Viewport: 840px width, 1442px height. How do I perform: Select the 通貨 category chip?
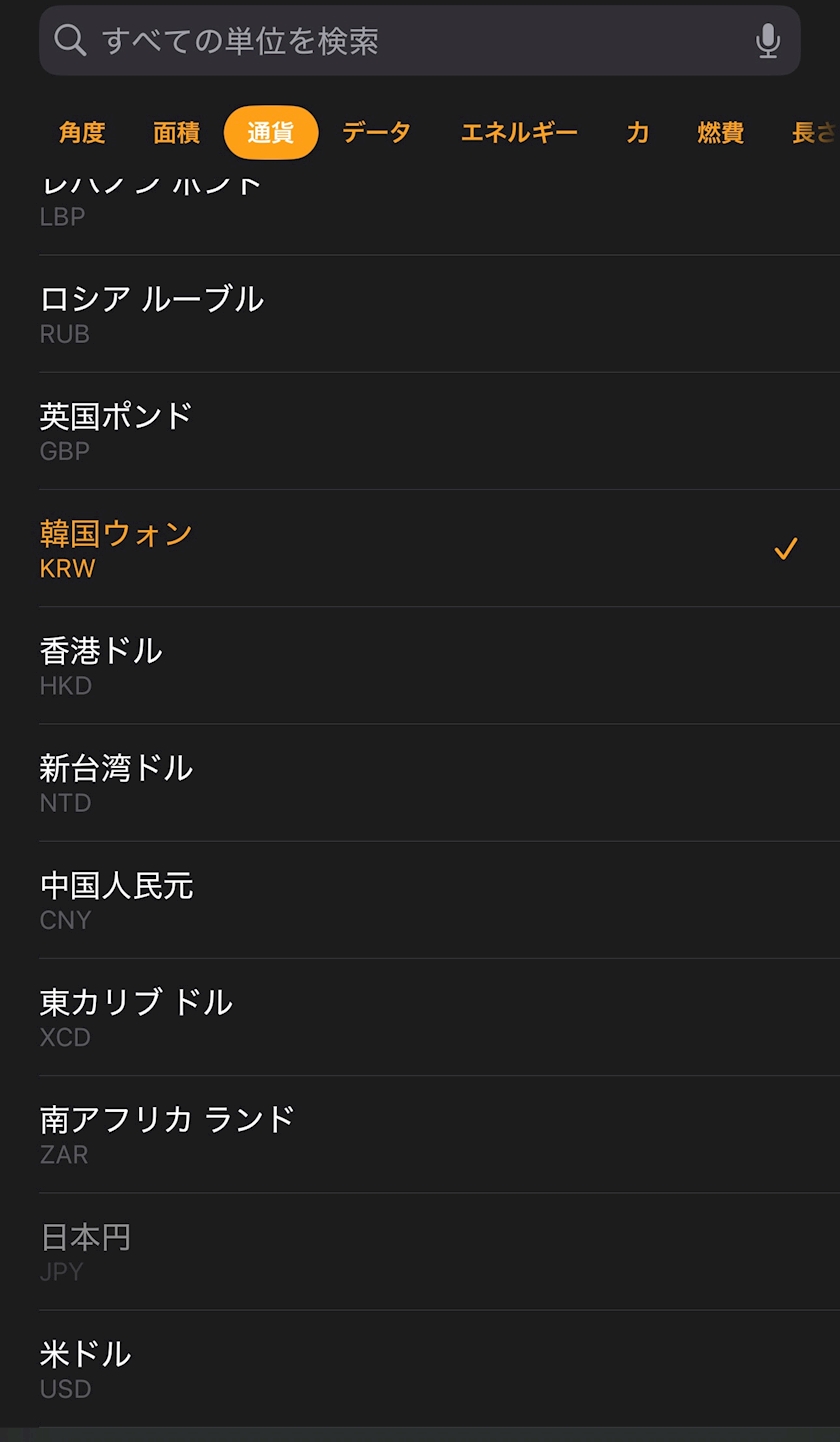click(271, 132)
